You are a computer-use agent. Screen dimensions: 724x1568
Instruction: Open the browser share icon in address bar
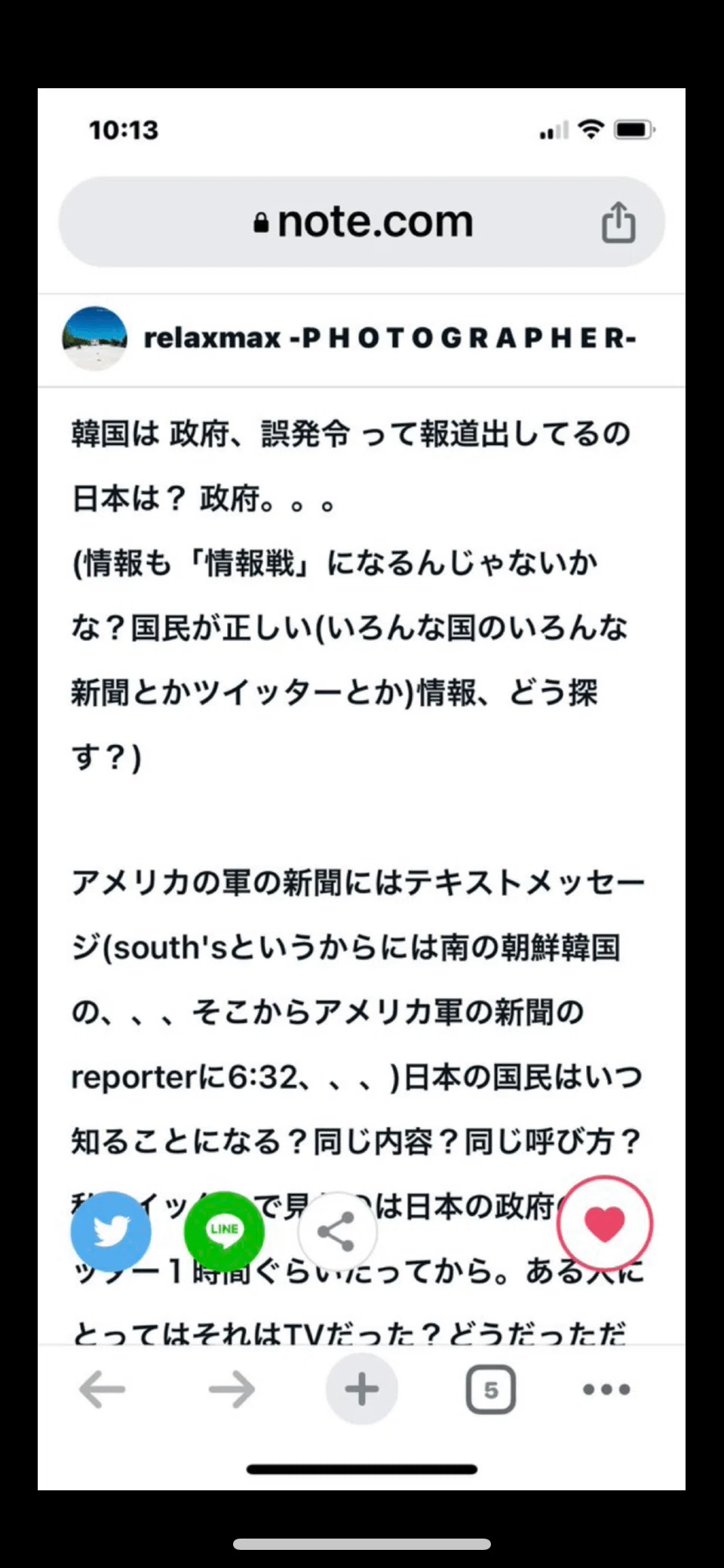tap(618, 222)
